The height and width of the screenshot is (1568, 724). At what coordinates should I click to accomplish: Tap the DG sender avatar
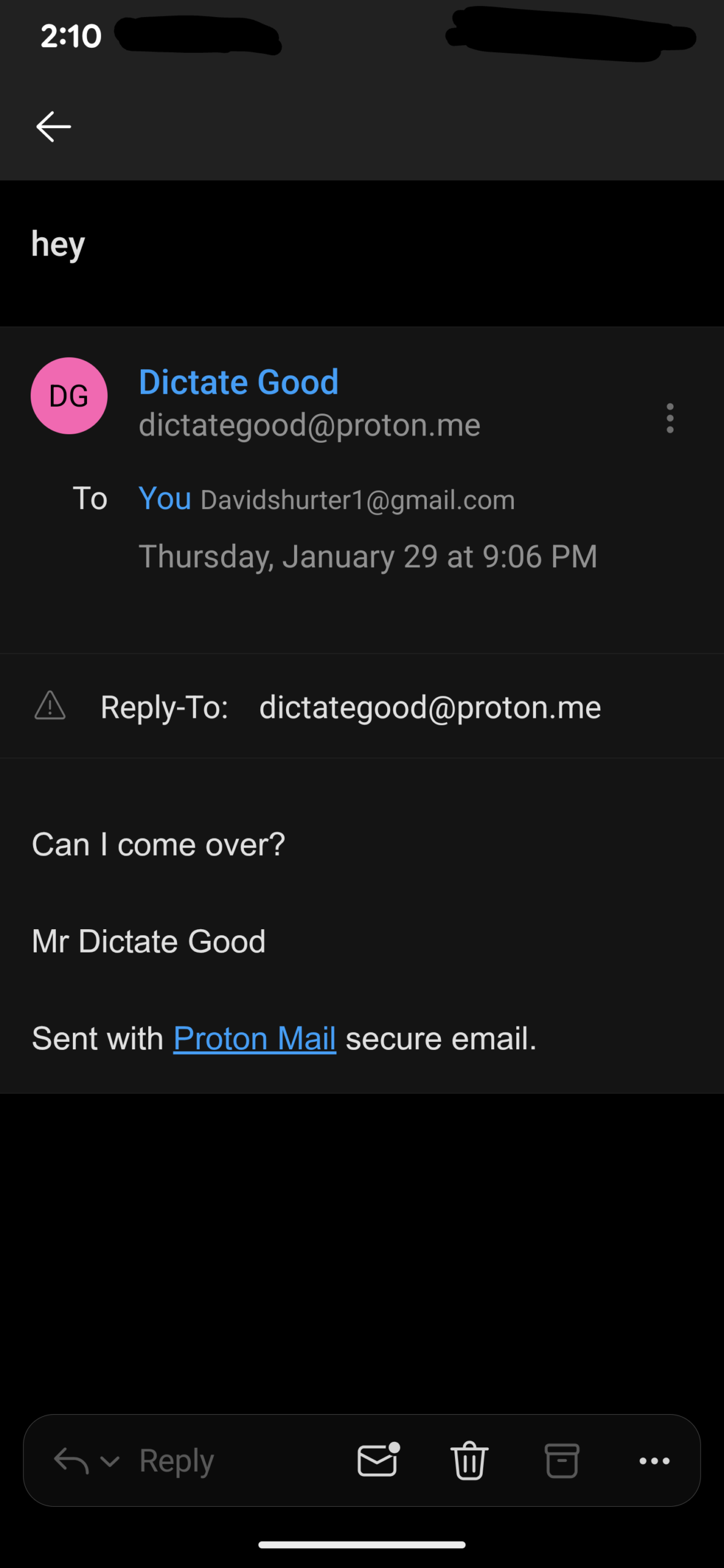tap(69, 396)
